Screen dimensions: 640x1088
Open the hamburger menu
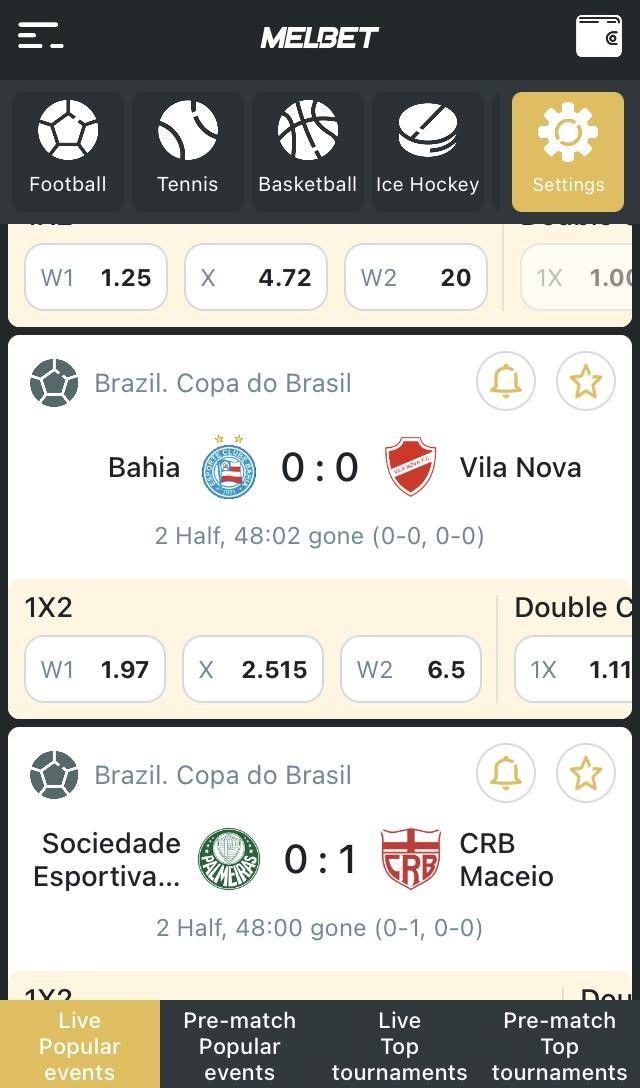40,36
